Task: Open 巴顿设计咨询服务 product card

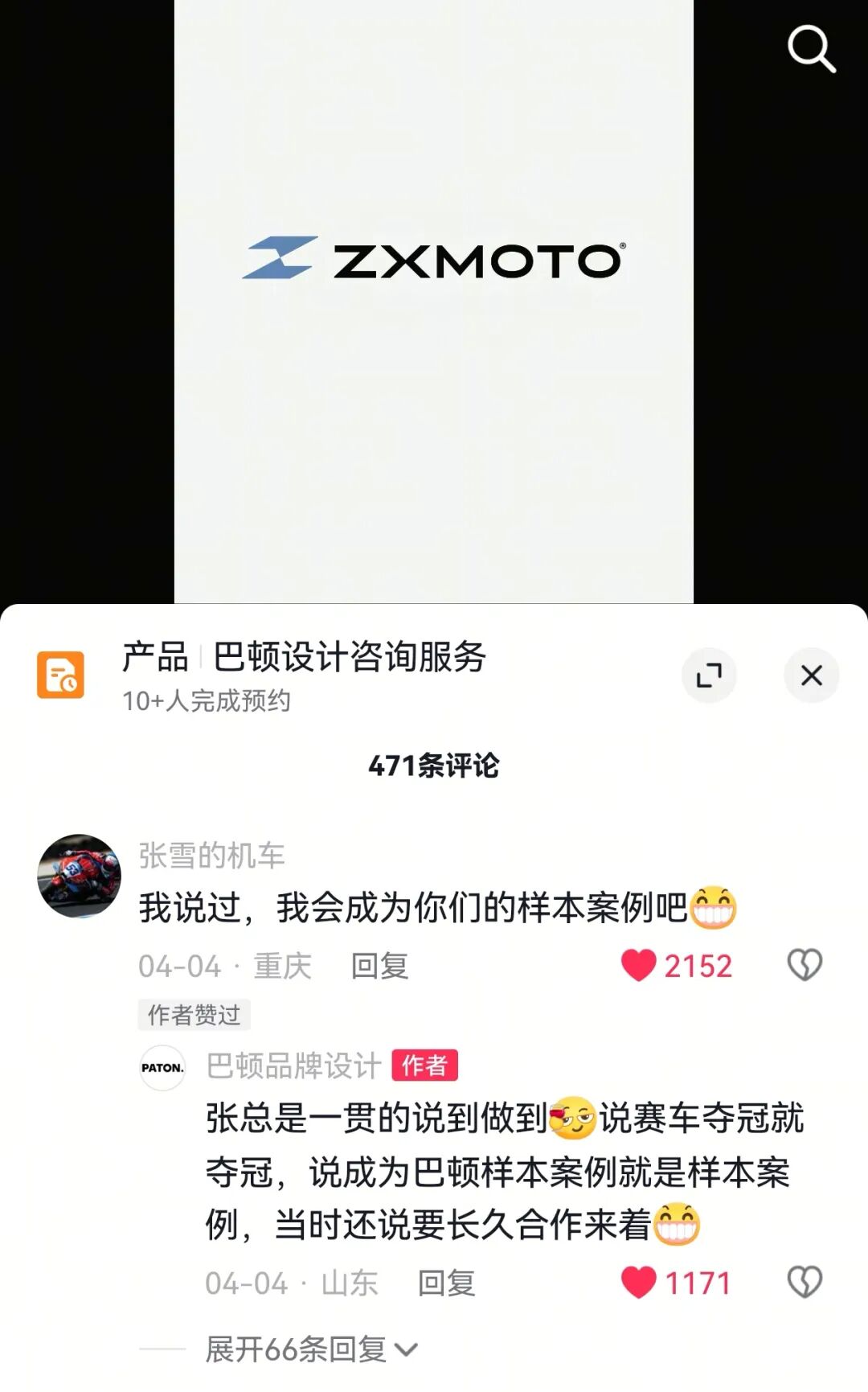Action: (x=304, y=674)
